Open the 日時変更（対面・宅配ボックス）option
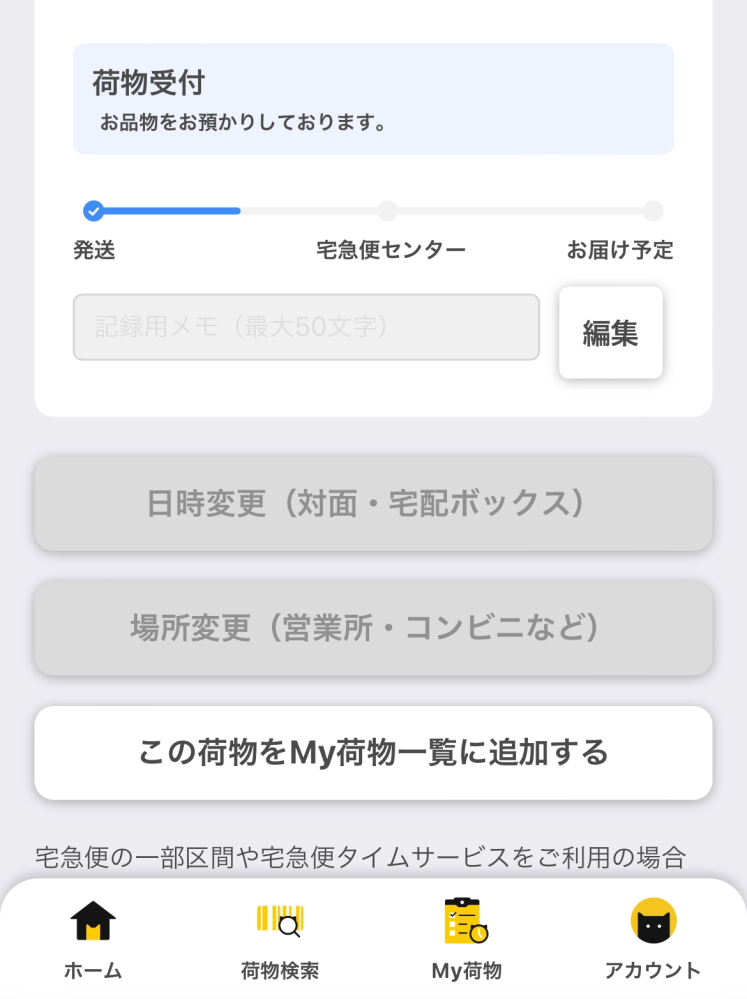The height and width of the screenshot is (999, 747). click(373, 504)
